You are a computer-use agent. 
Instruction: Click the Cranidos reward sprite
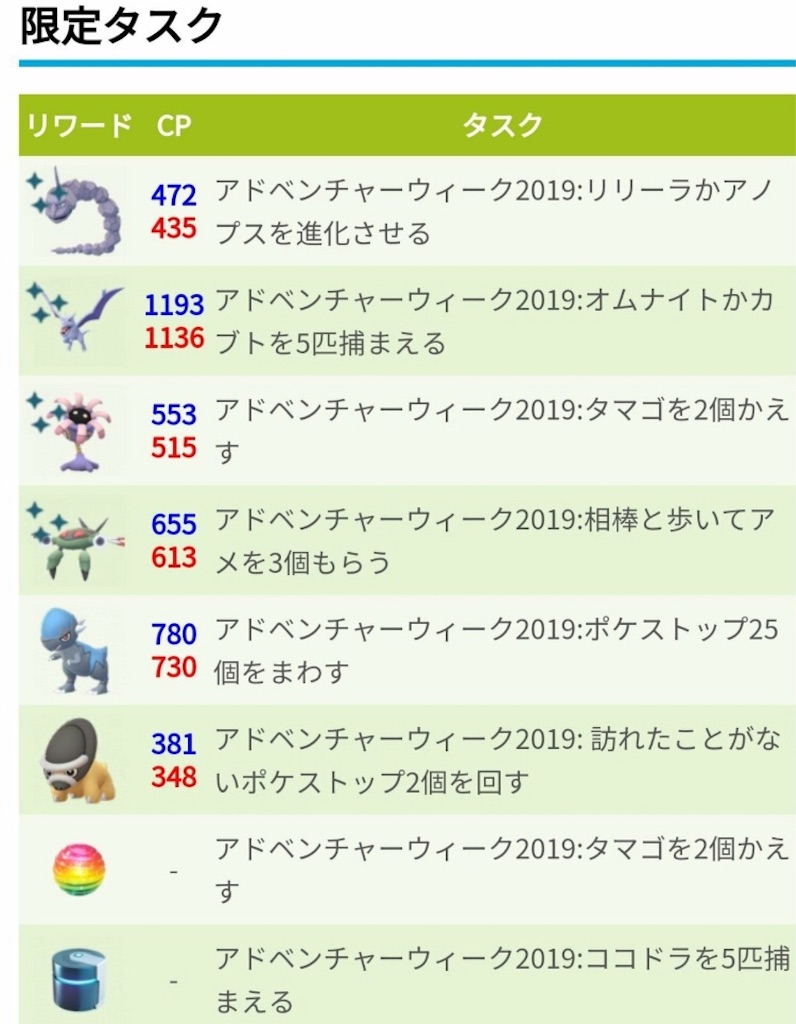tap(75, 648)
